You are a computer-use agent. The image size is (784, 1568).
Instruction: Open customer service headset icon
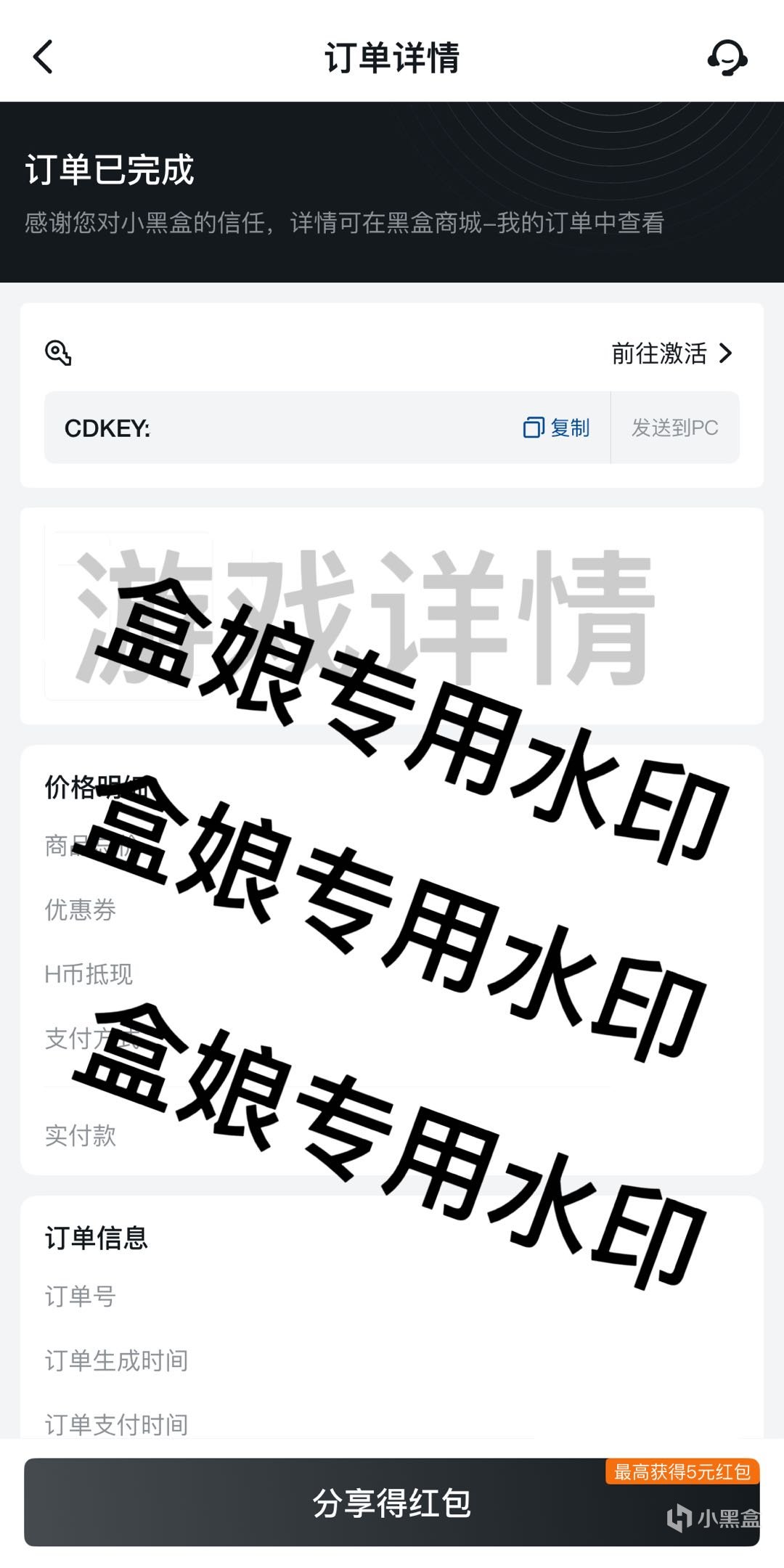[x=727, y=57]
